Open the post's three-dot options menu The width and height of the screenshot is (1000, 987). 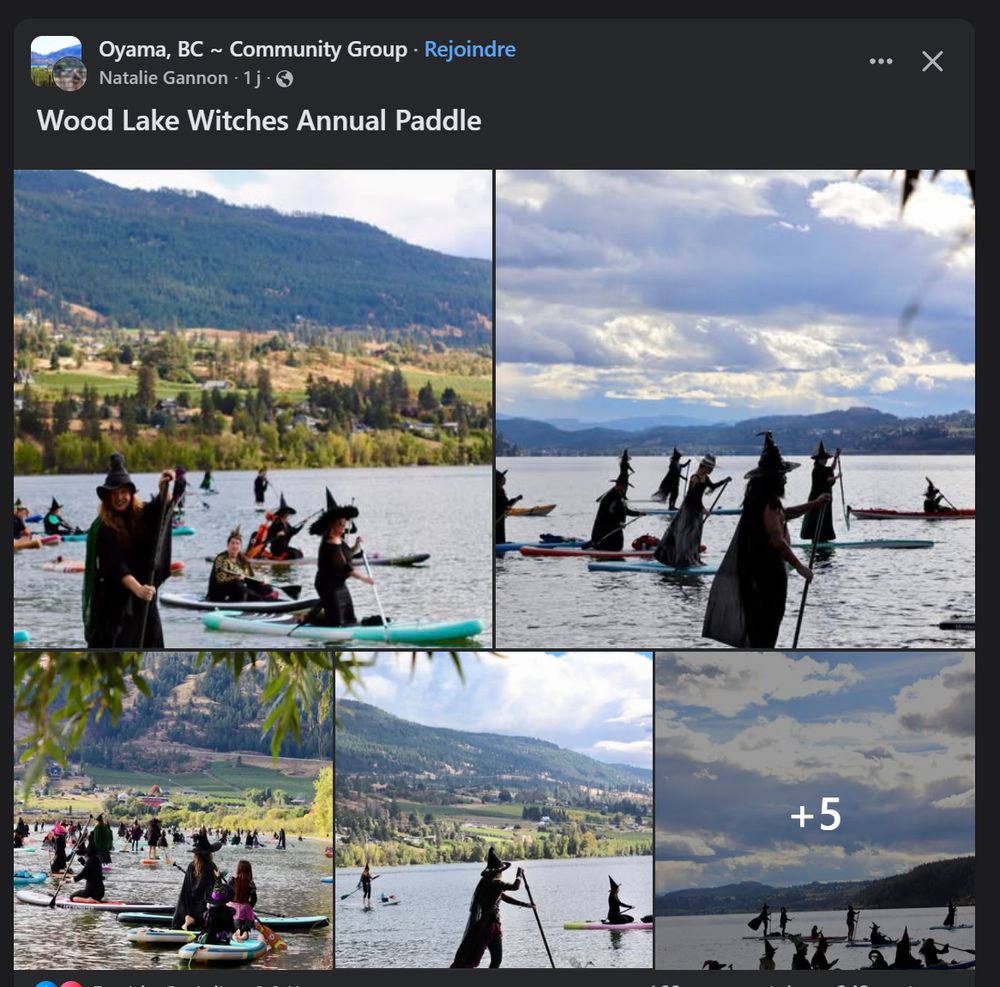pyautogui.click(x=880, y=62)
